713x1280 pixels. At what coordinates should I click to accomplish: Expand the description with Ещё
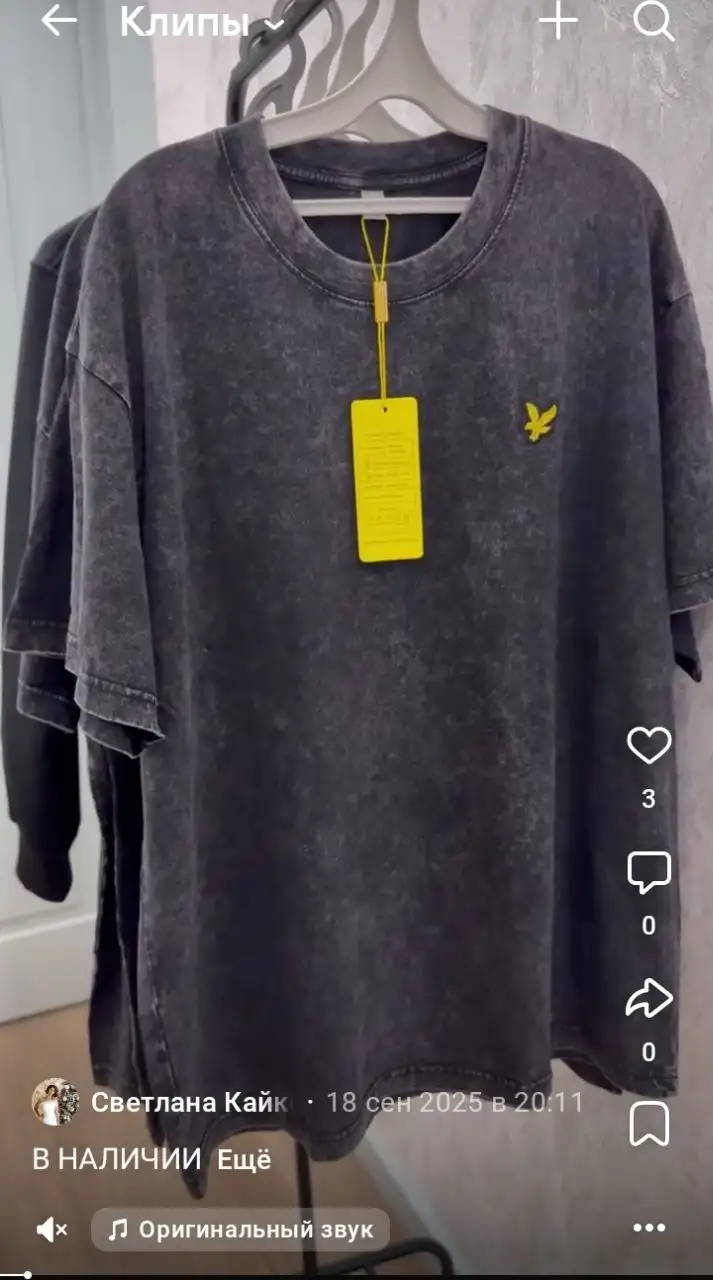244,1160
